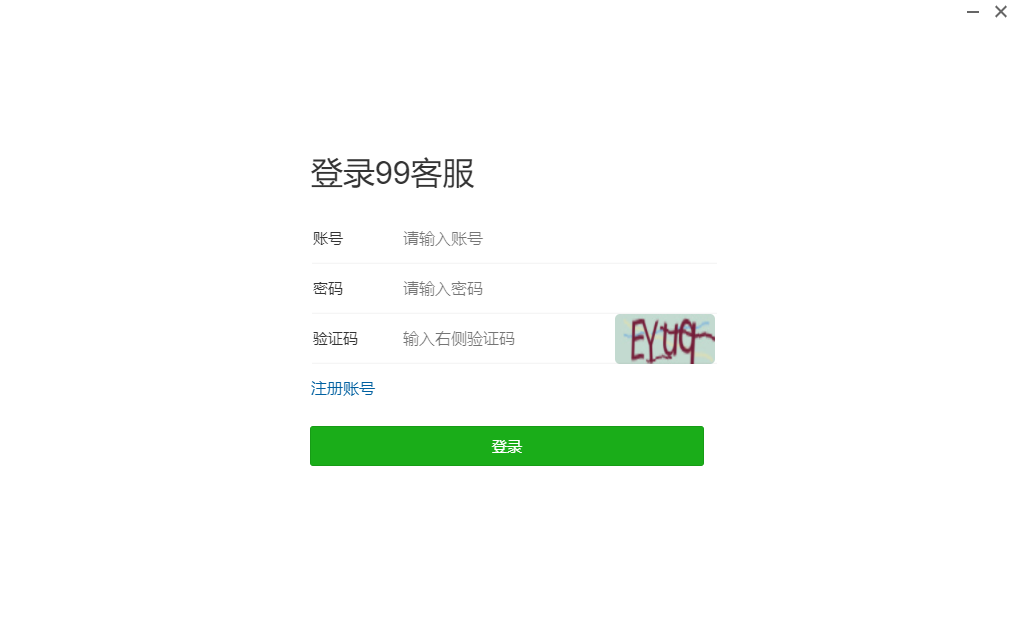Close the login window
The height and width of the screenshot is (636, 1012).
pos(1000,12)
